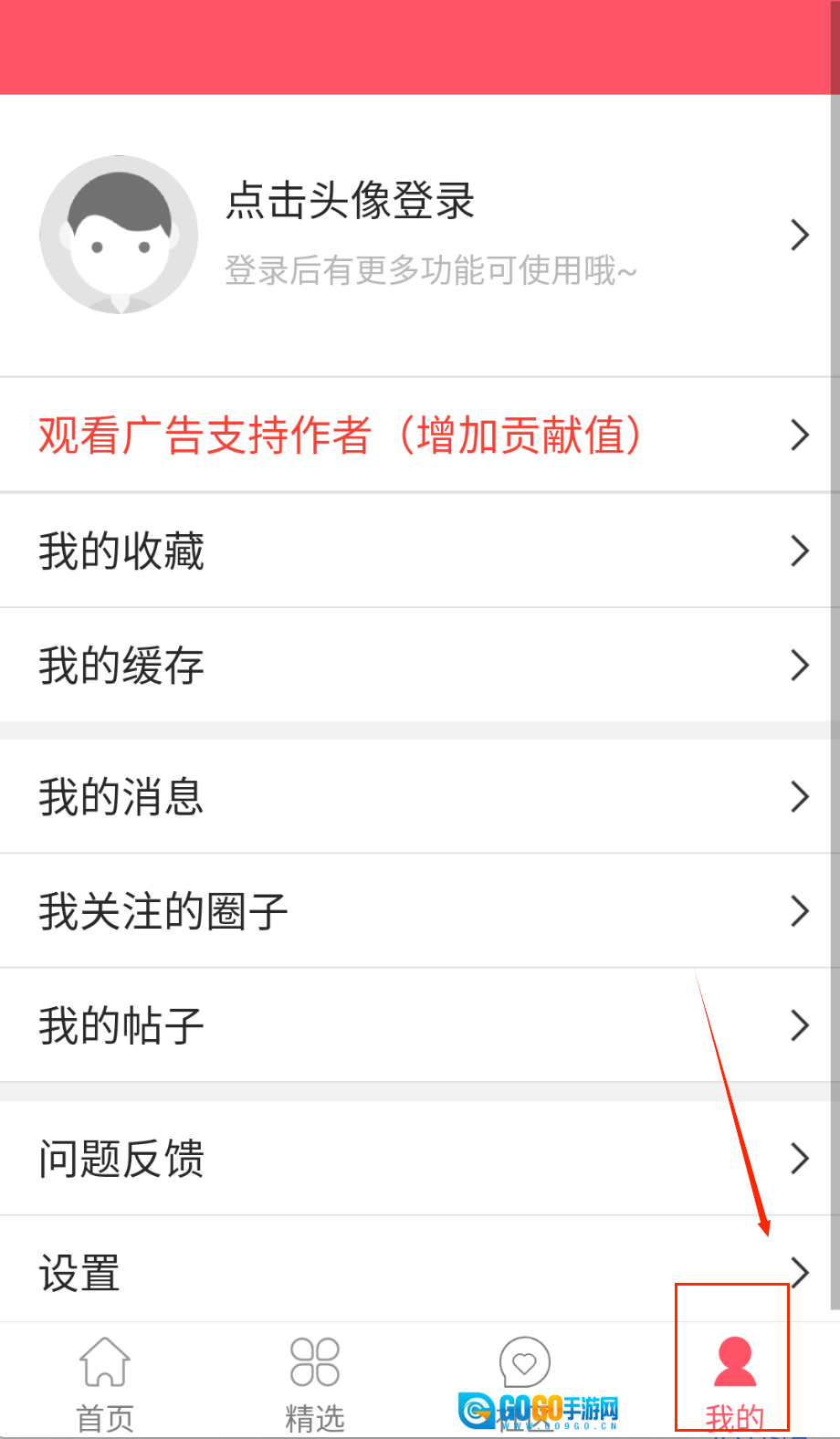The width and height of the screenshot is (840, 1439).
Task: Open 问题反馈
Action: (x=420, y=1158)
